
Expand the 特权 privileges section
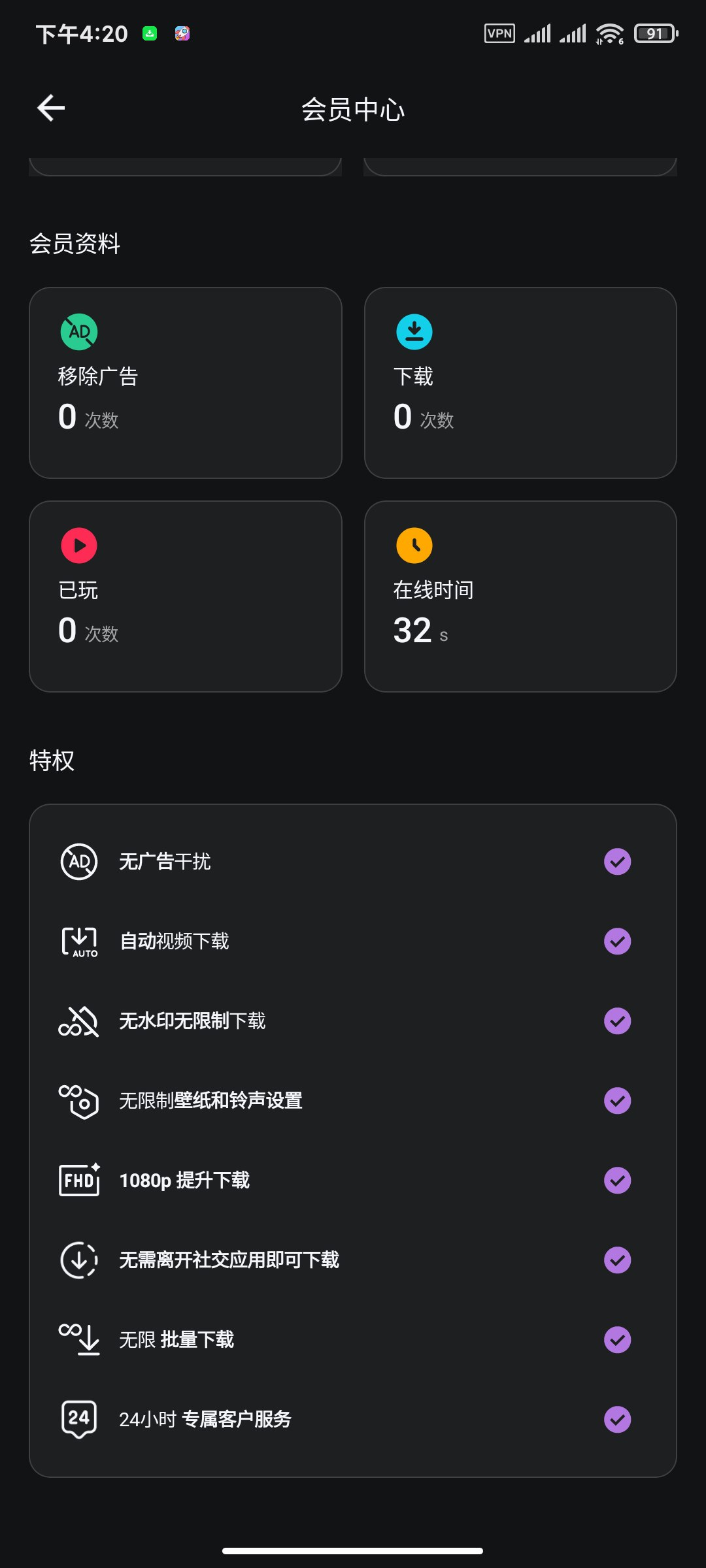point(52,760)
